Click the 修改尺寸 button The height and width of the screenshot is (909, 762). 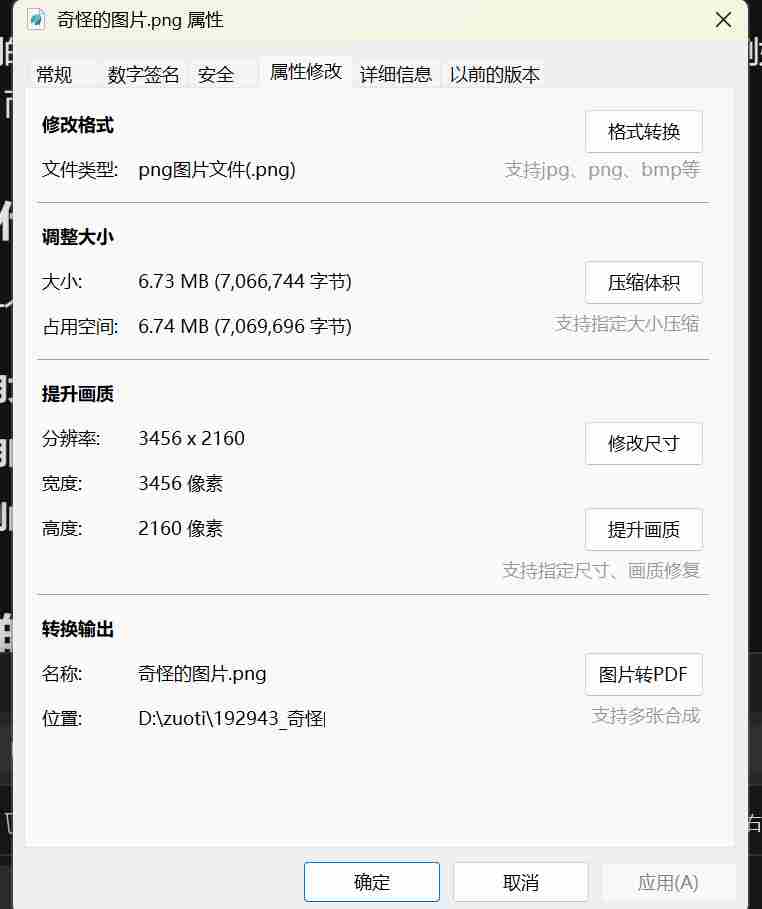643,444
